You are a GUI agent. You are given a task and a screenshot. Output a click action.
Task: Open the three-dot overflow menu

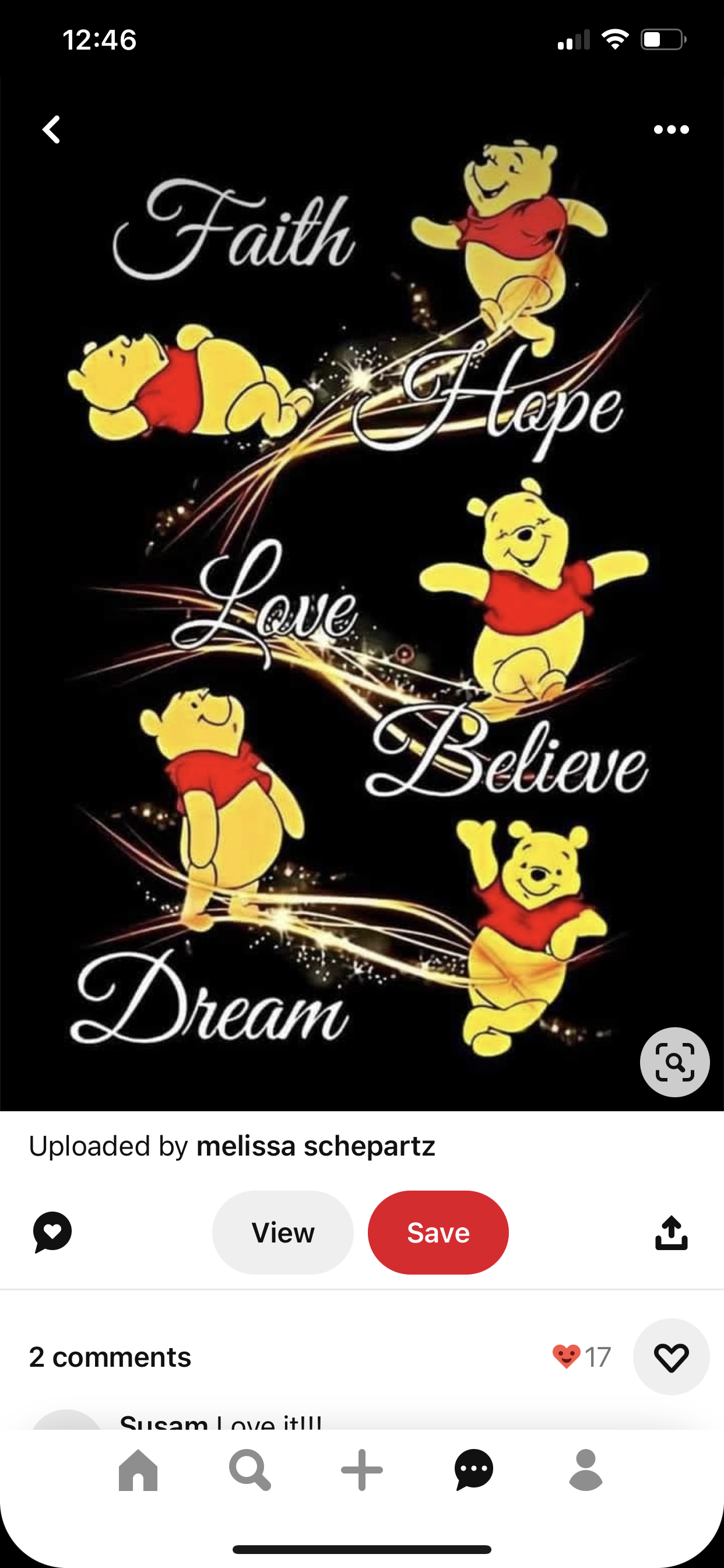click(x=671, y=129)
